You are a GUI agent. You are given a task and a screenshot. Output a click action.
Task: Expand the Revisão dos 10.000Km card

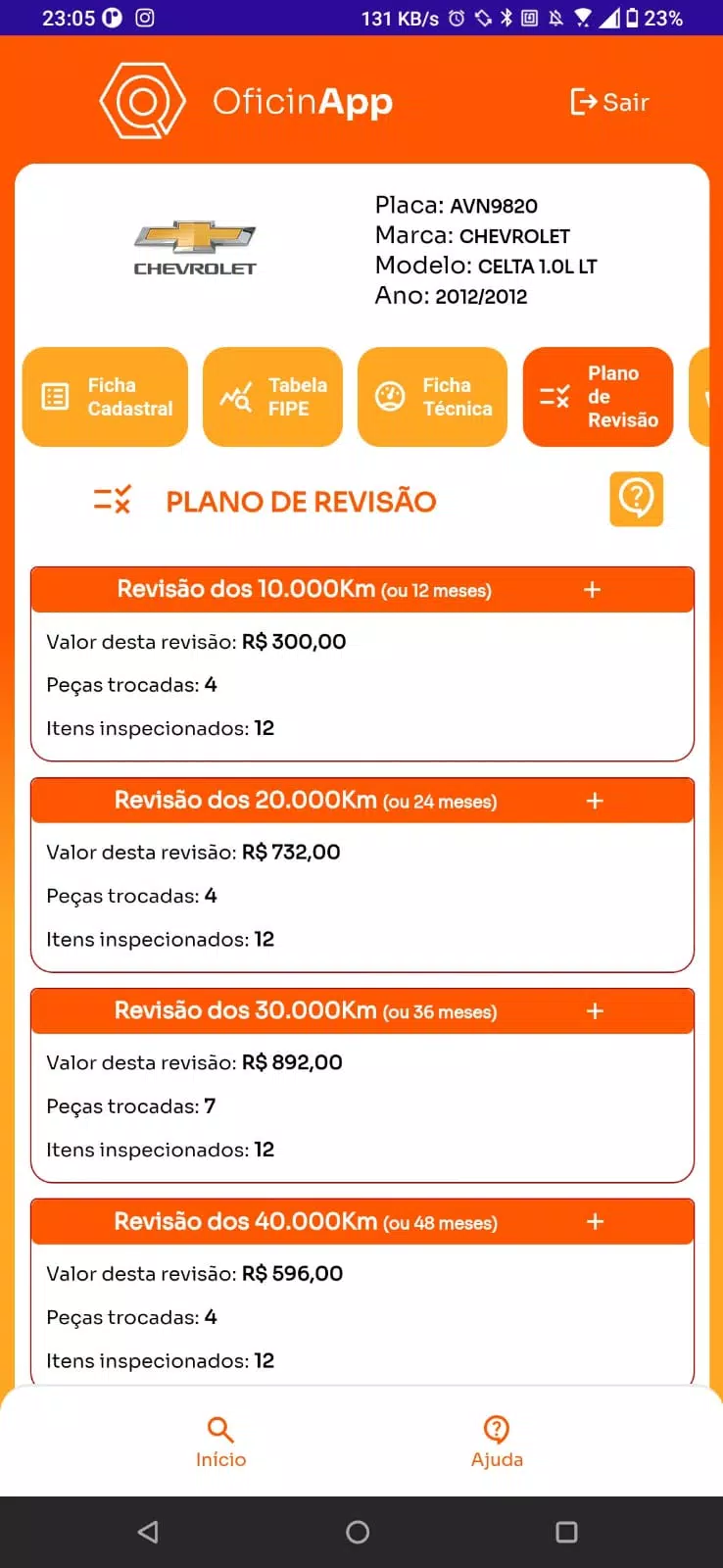click(x=592, y=589)
